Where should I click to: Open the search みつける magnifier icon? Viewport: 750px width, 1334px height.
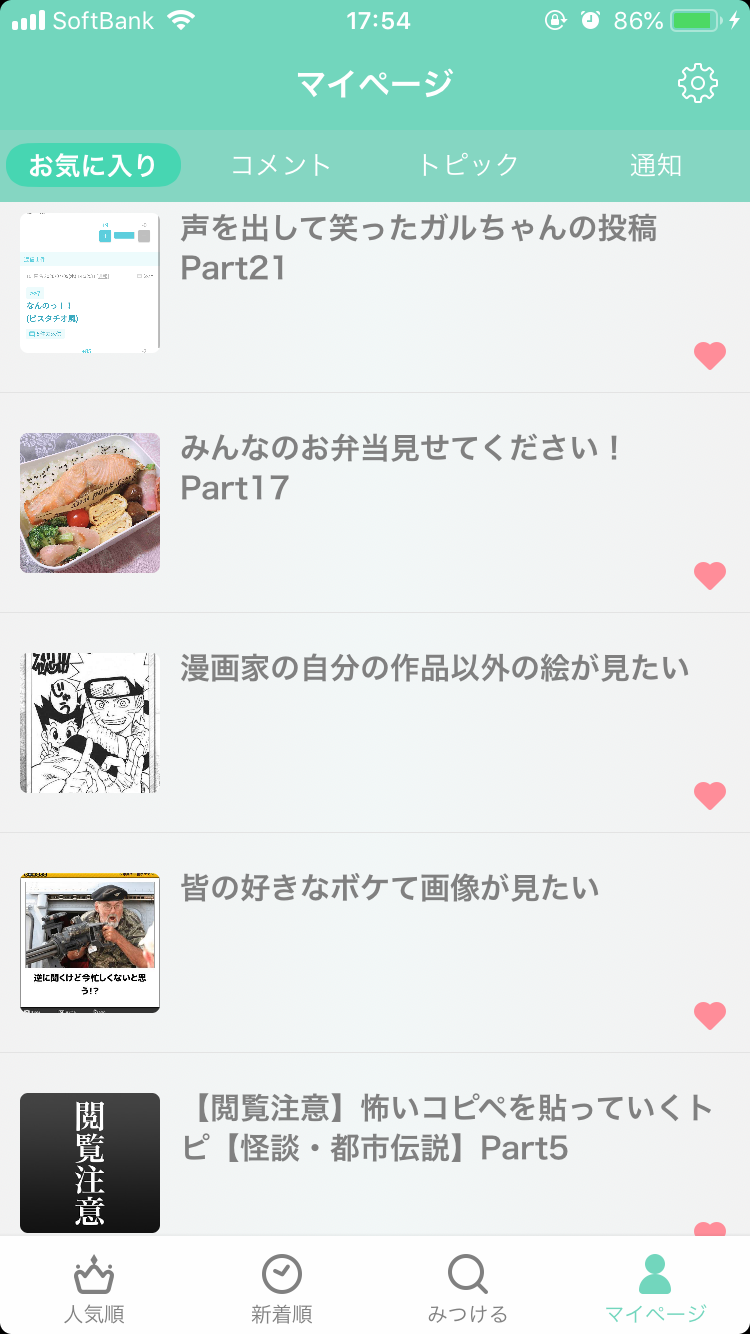[468, 1286]
